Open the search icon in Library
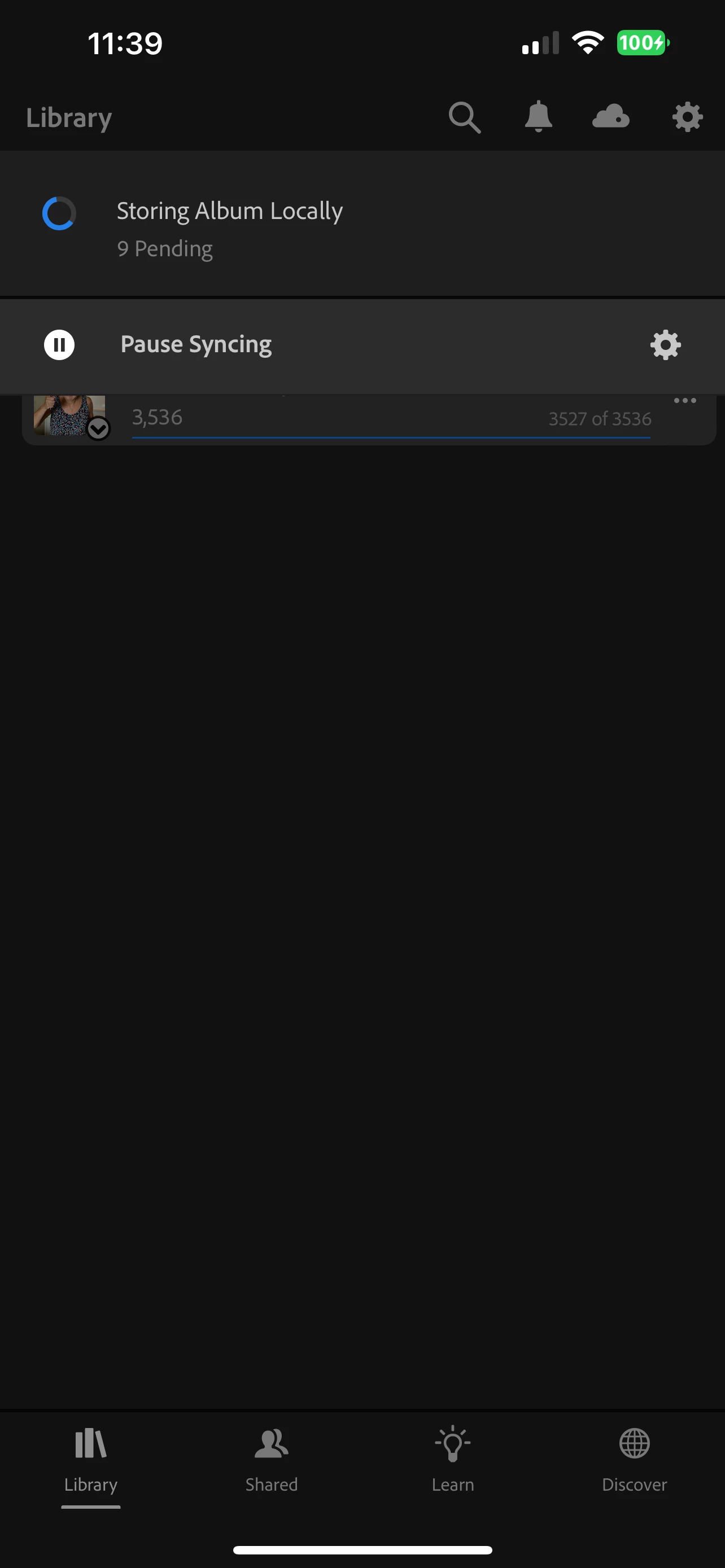 [465, 117]
